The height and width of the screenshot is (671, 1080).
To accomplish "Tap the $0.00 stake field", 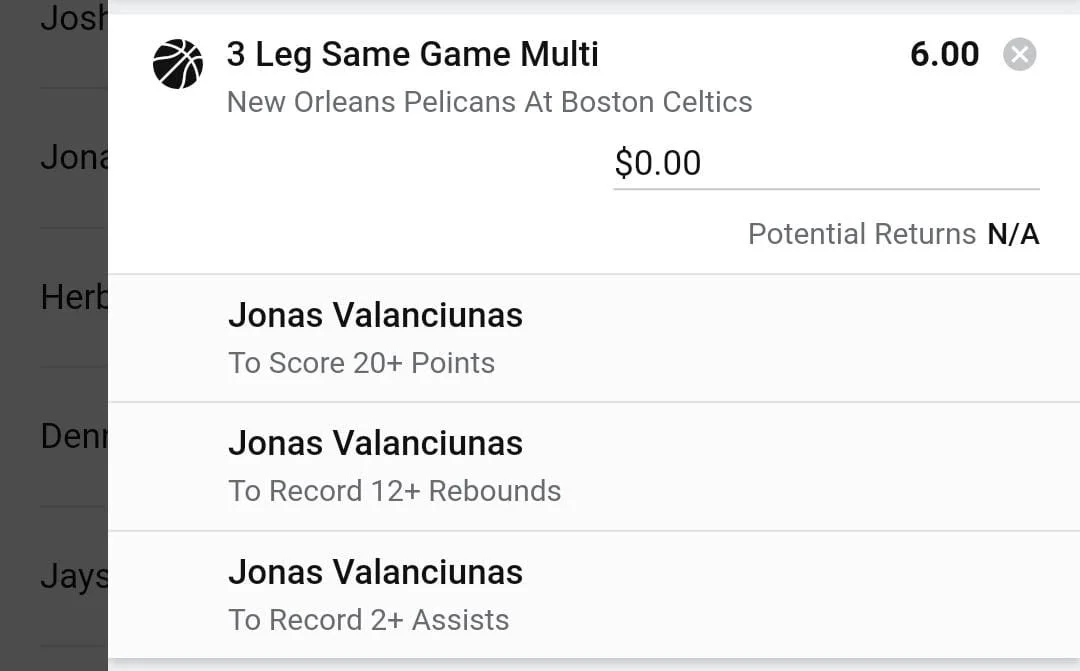I will (826, 164).
